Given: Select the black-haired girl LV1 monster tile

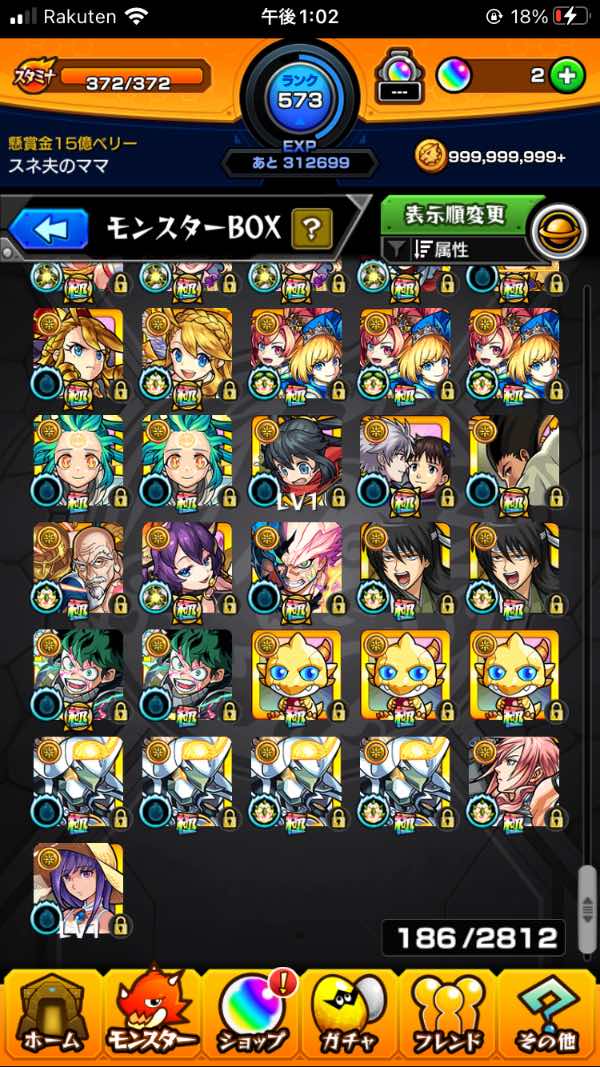Looking at the screenshot, I should [x=296, y=460].
